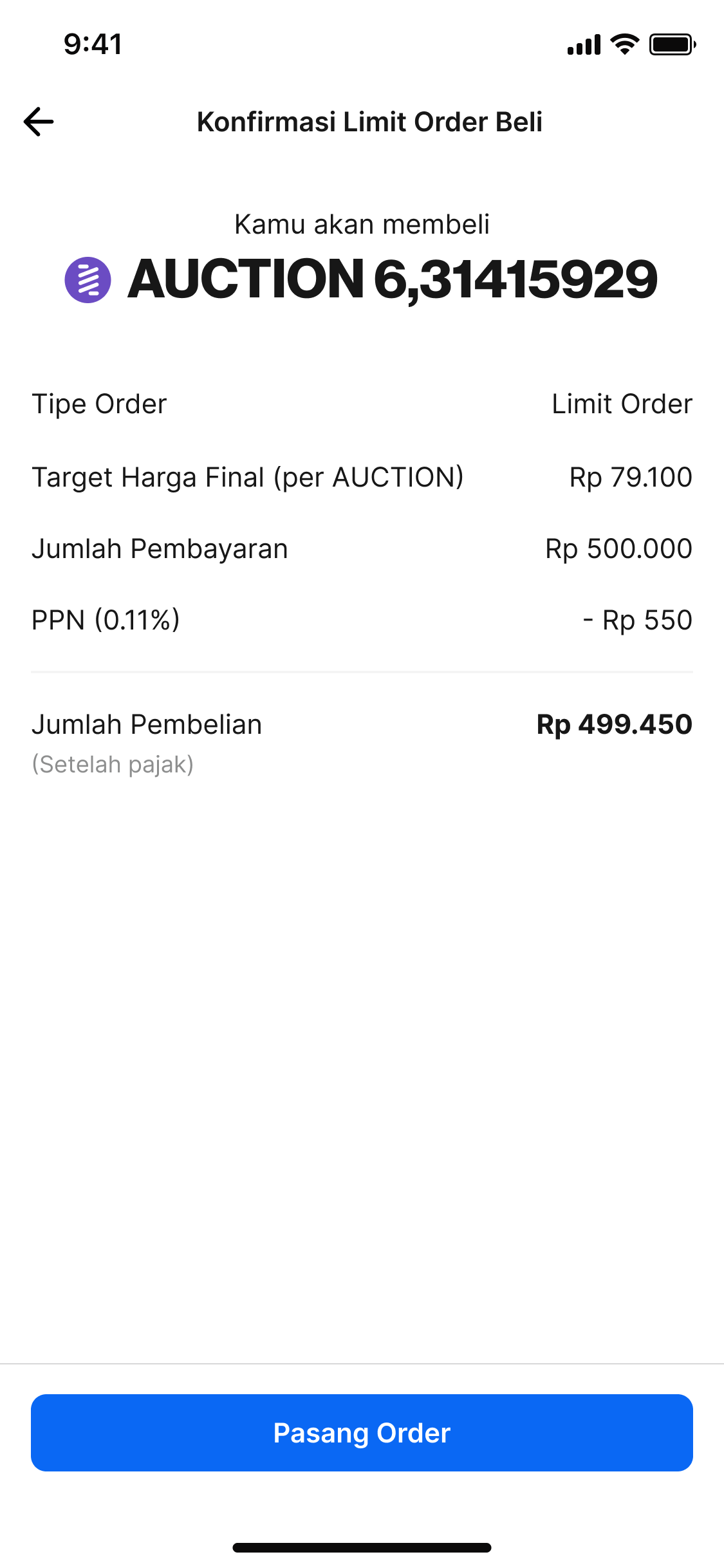Tap the left-pointing navigation arrow
Screen dimensions: 724x1568
39,120
